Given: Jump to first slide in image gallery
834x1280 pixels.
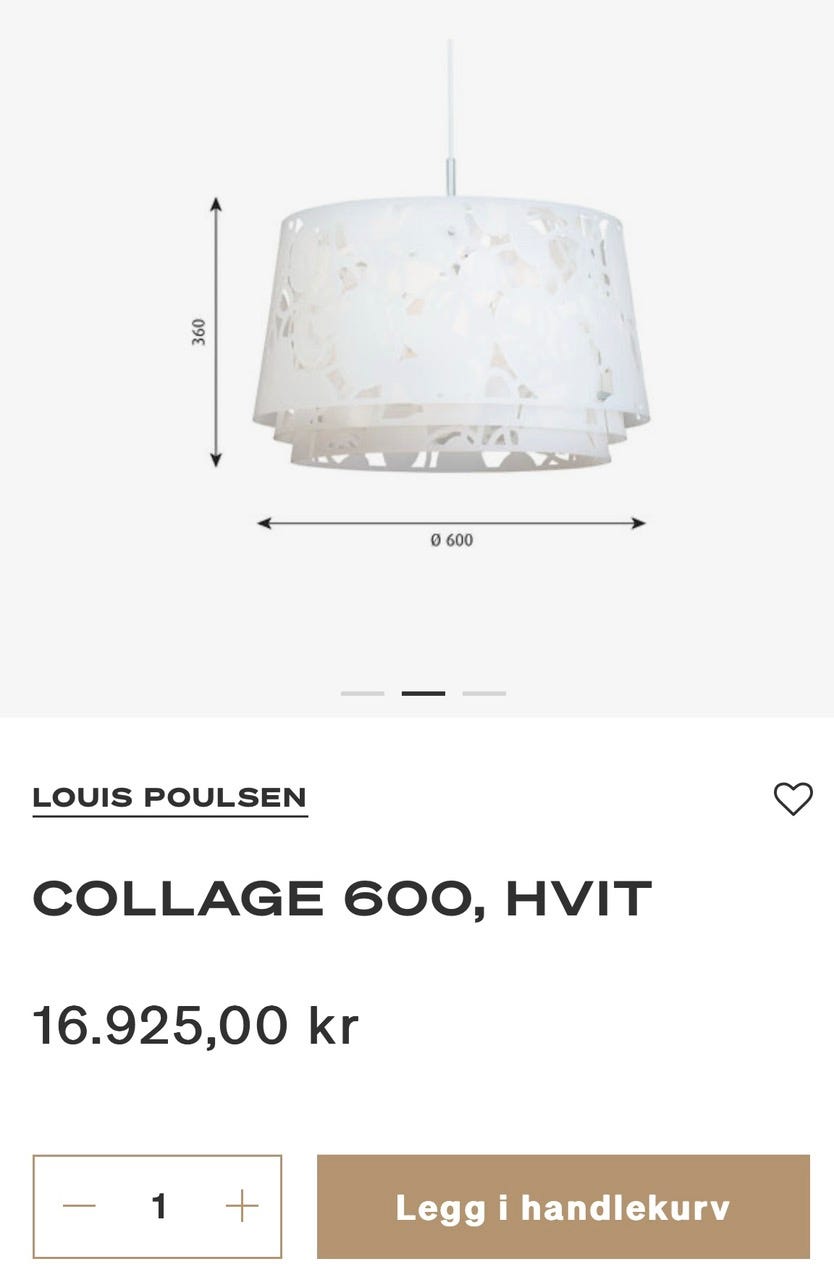Looking at the screenshot, I should coord(363,691).
